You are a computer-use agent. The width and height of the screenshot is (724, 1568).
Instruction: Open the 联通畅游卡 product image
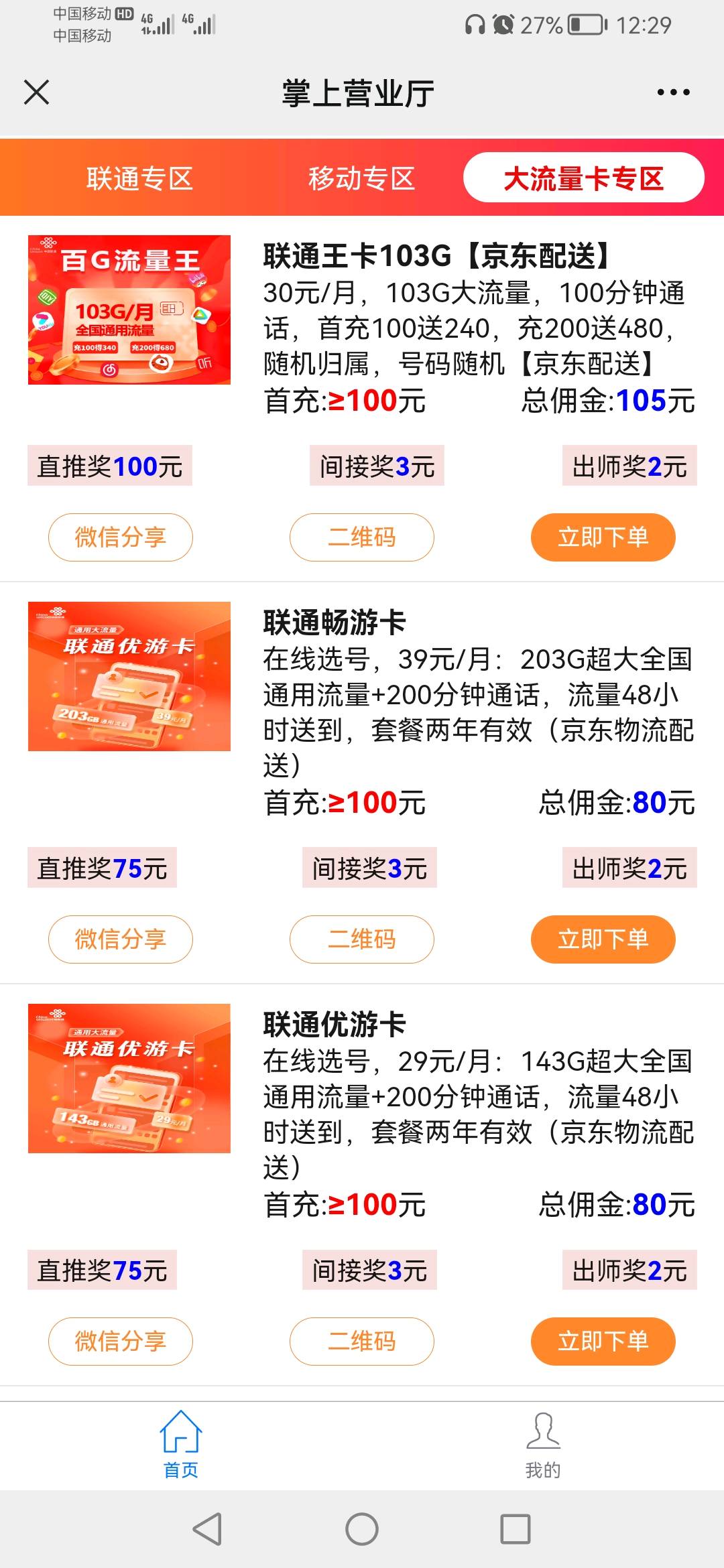(129, 676)
